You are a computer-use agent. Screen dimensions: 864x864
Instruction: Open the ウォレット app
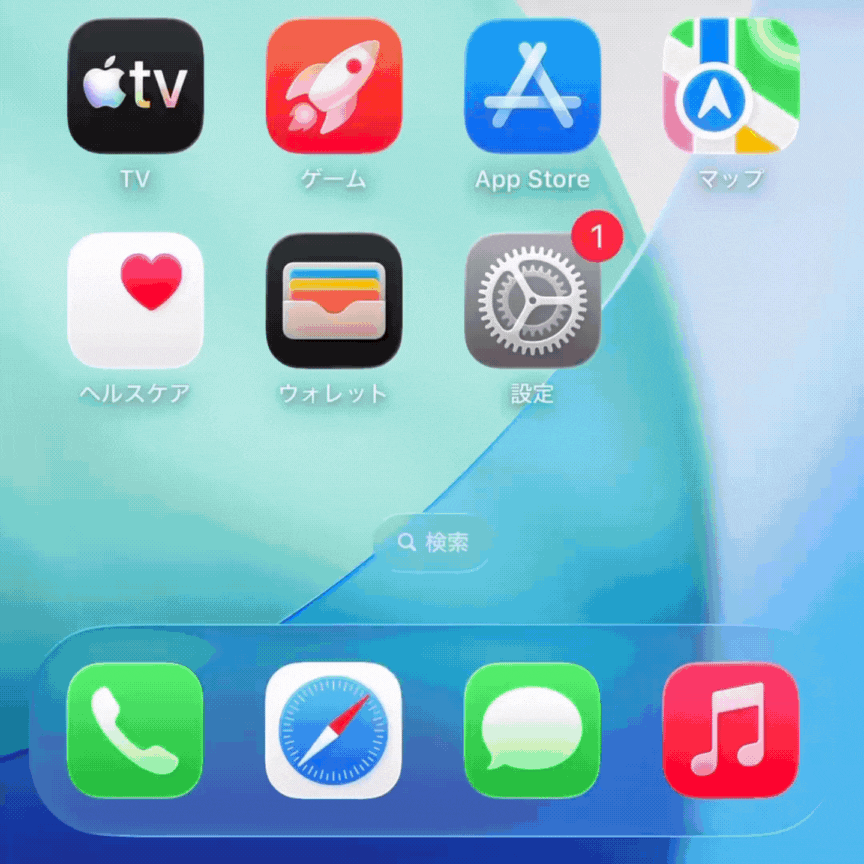point(334,301)
